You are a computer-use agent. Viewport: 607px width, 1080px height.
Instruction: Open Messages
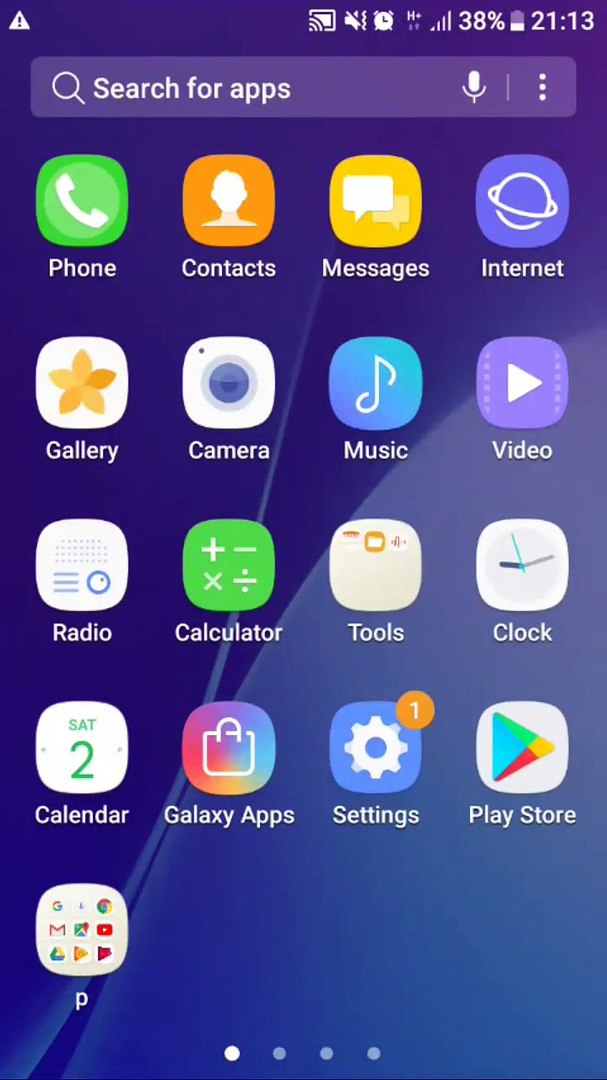pyautogui.click(x=376, y=202)
